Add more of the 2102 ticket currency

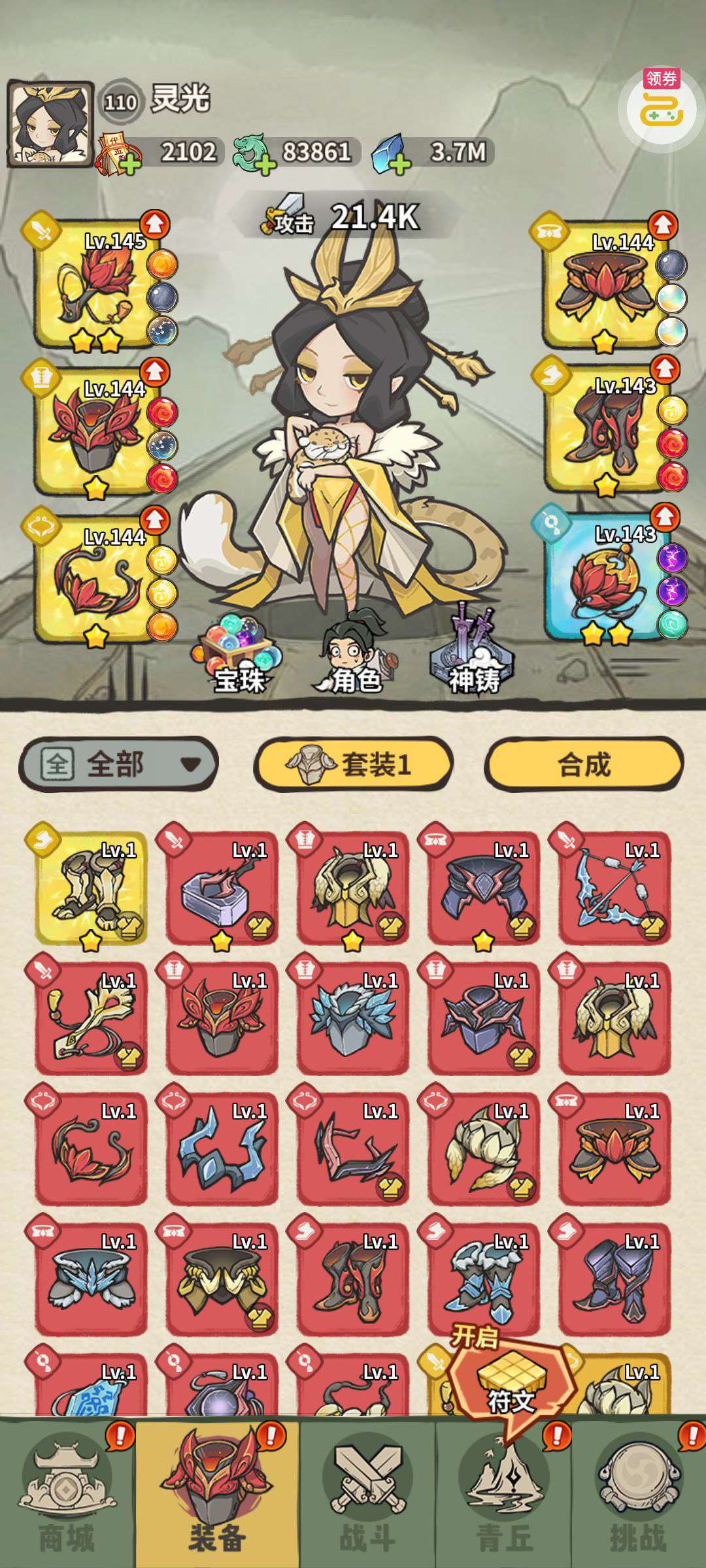130,163
